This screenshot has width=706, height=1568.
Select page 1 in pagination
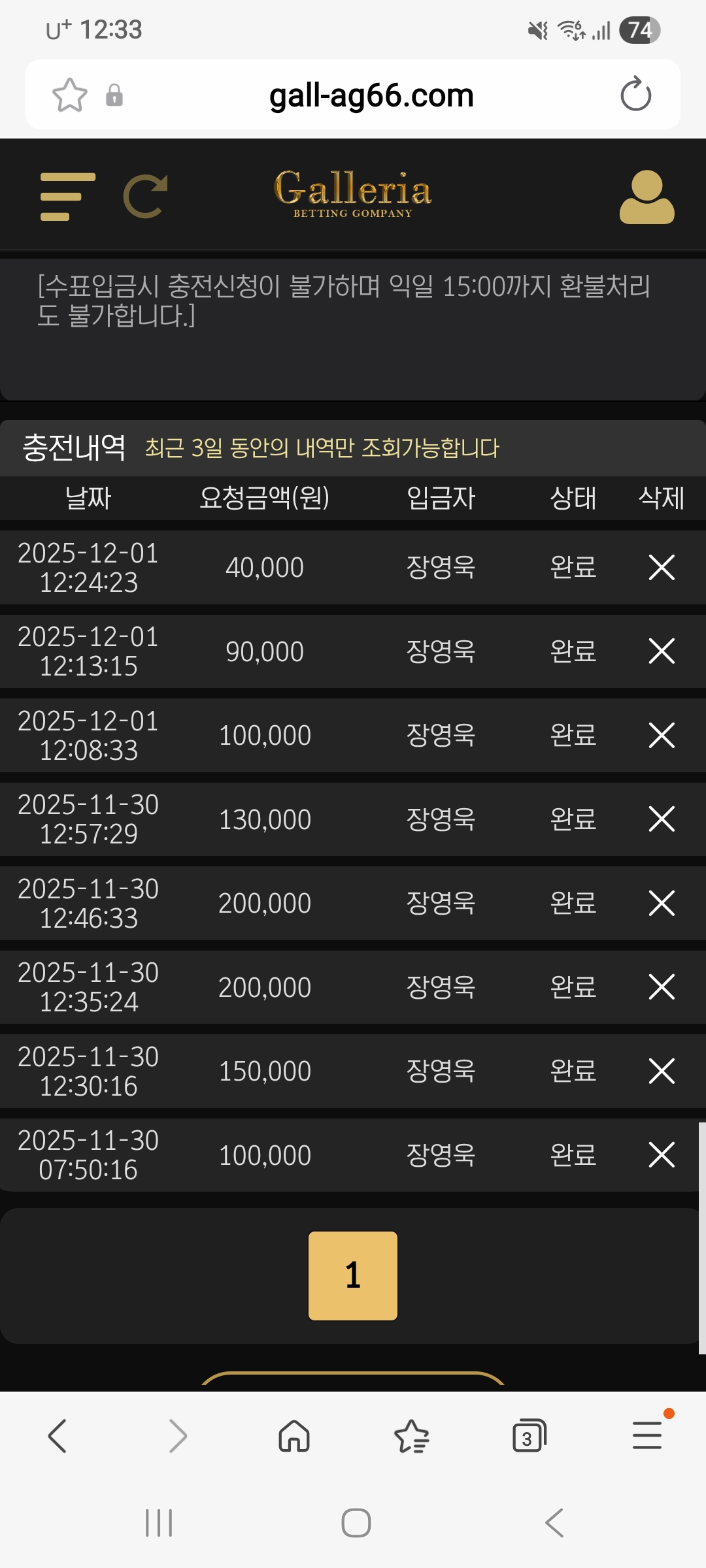(x=353, y=1275)
